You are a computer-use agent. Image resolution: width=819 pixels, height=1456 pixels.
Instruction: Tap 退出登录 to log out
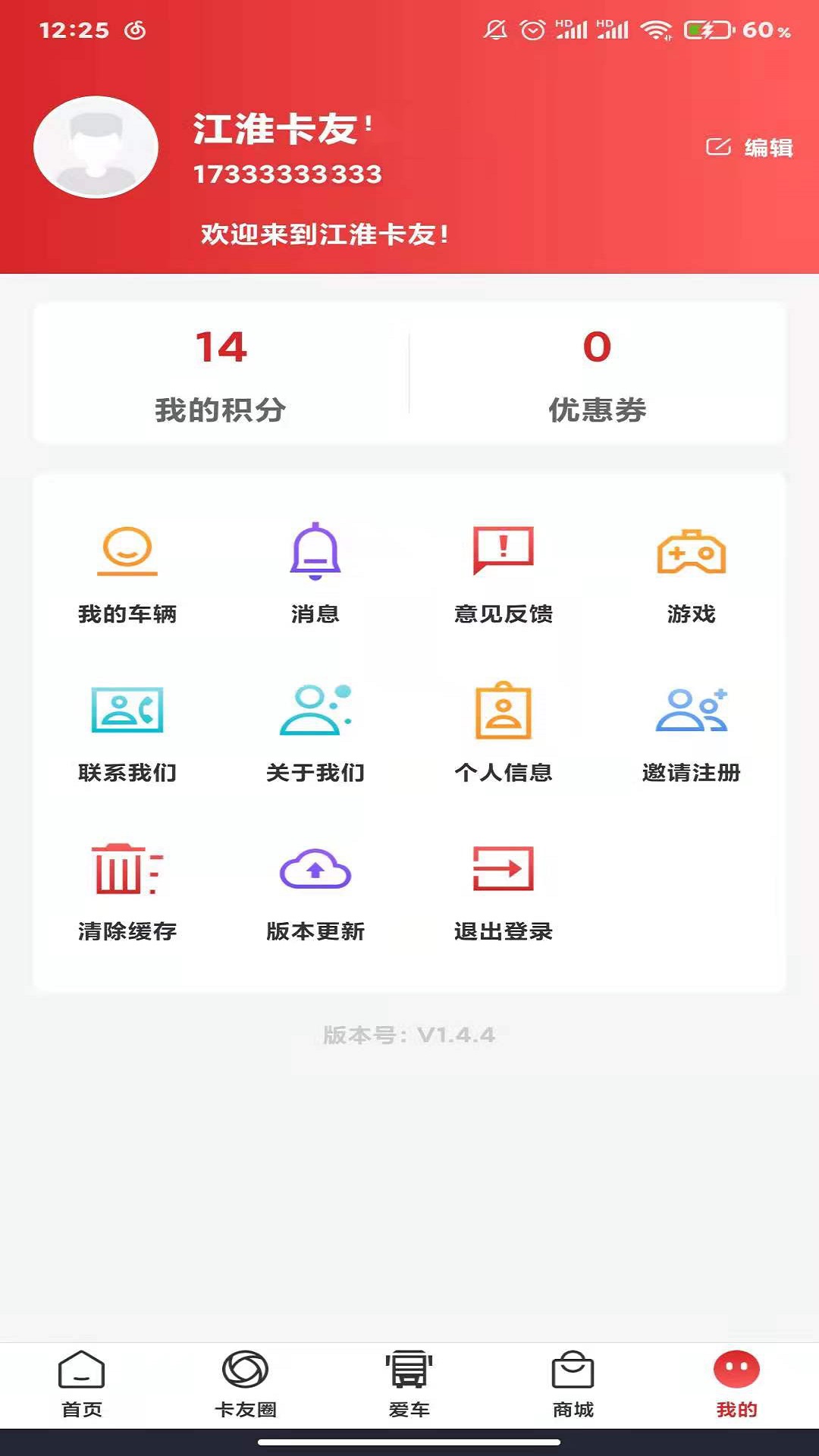(x=504, y=891)
